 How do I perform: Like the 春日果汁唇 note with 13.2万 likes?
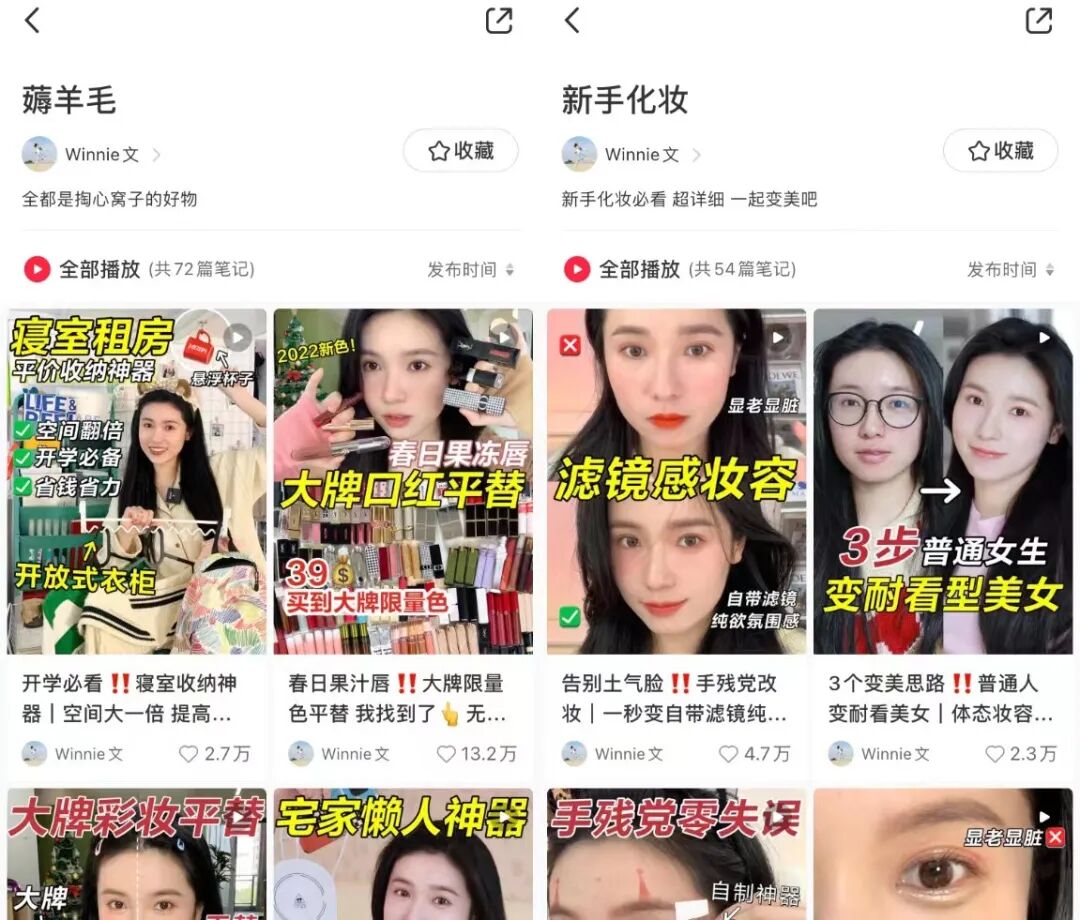[447, 754]
